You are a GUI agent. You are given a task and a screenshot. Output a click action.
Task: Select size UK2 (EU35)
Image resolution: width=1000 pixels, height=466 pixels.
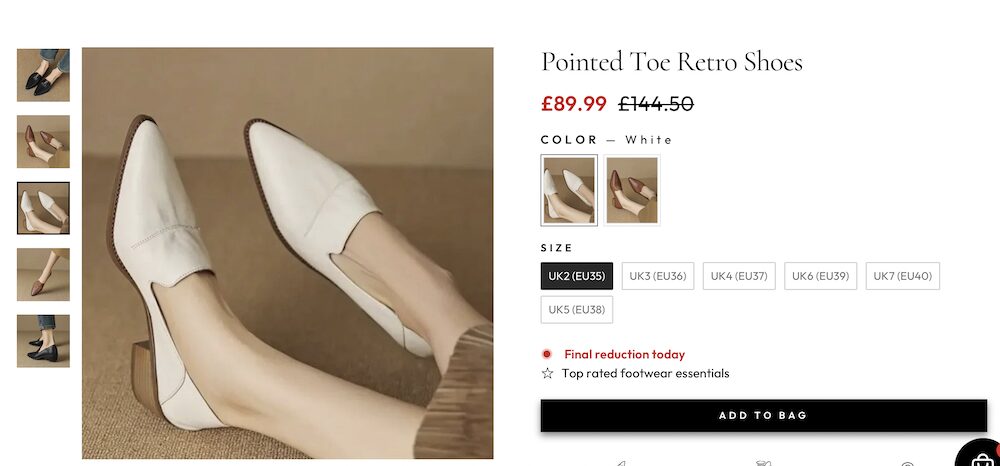(576, 276)
